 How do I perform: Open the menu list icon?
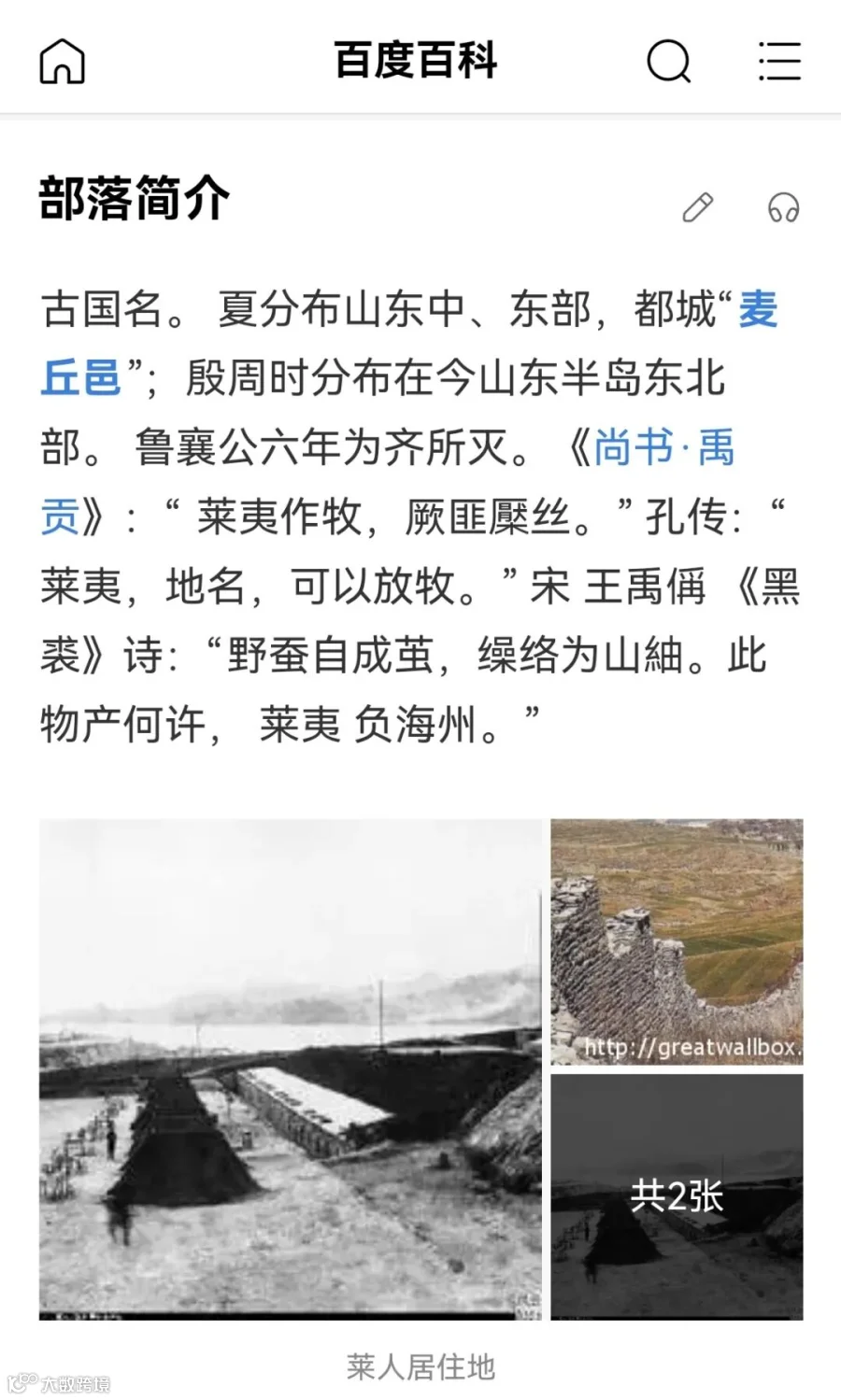pyautogui.click(x=779, y=62)
